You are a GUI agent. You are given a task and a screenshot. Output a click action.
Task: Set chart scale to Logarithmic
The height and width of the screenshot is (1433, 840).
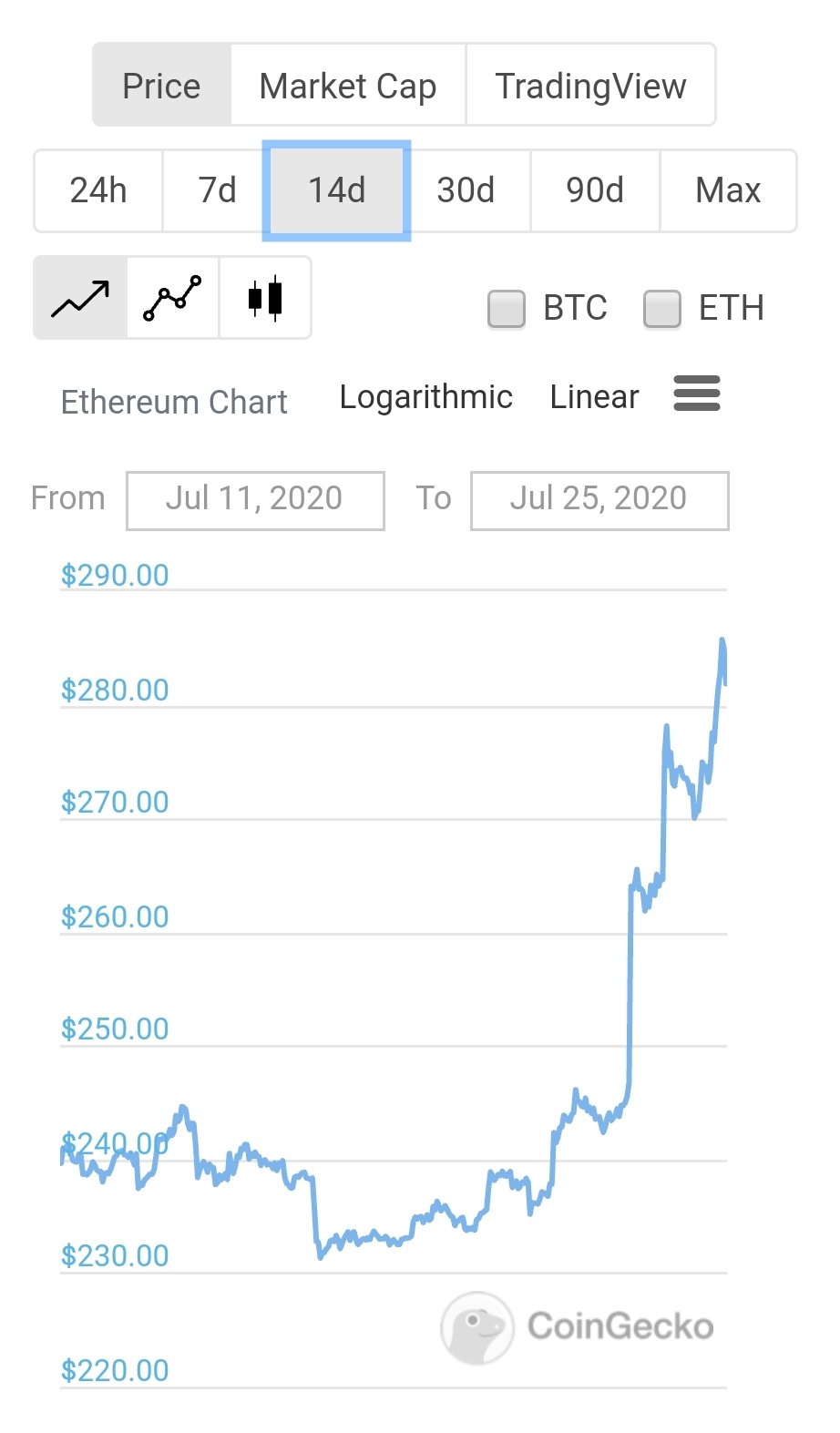click(x=425, y=397)
